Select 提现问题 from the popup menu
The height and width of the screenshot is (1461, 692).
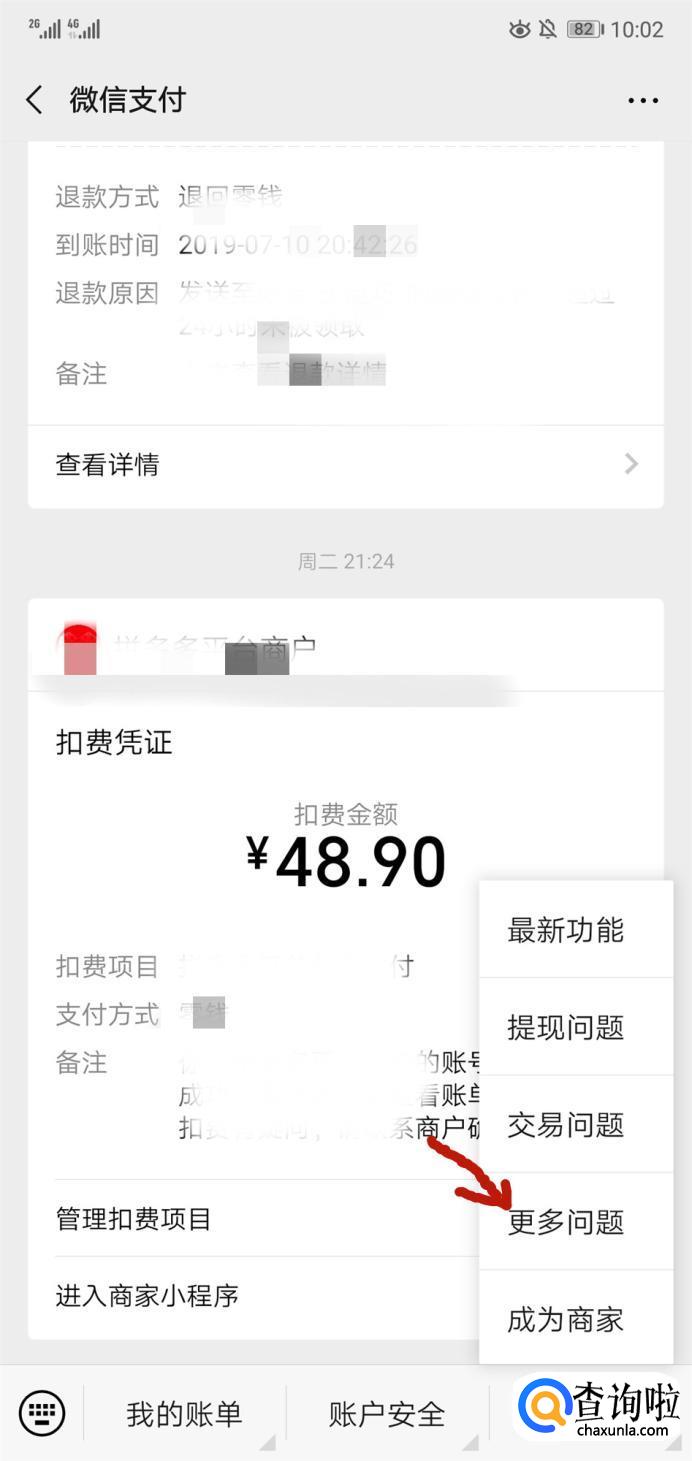pos(576,1027)
